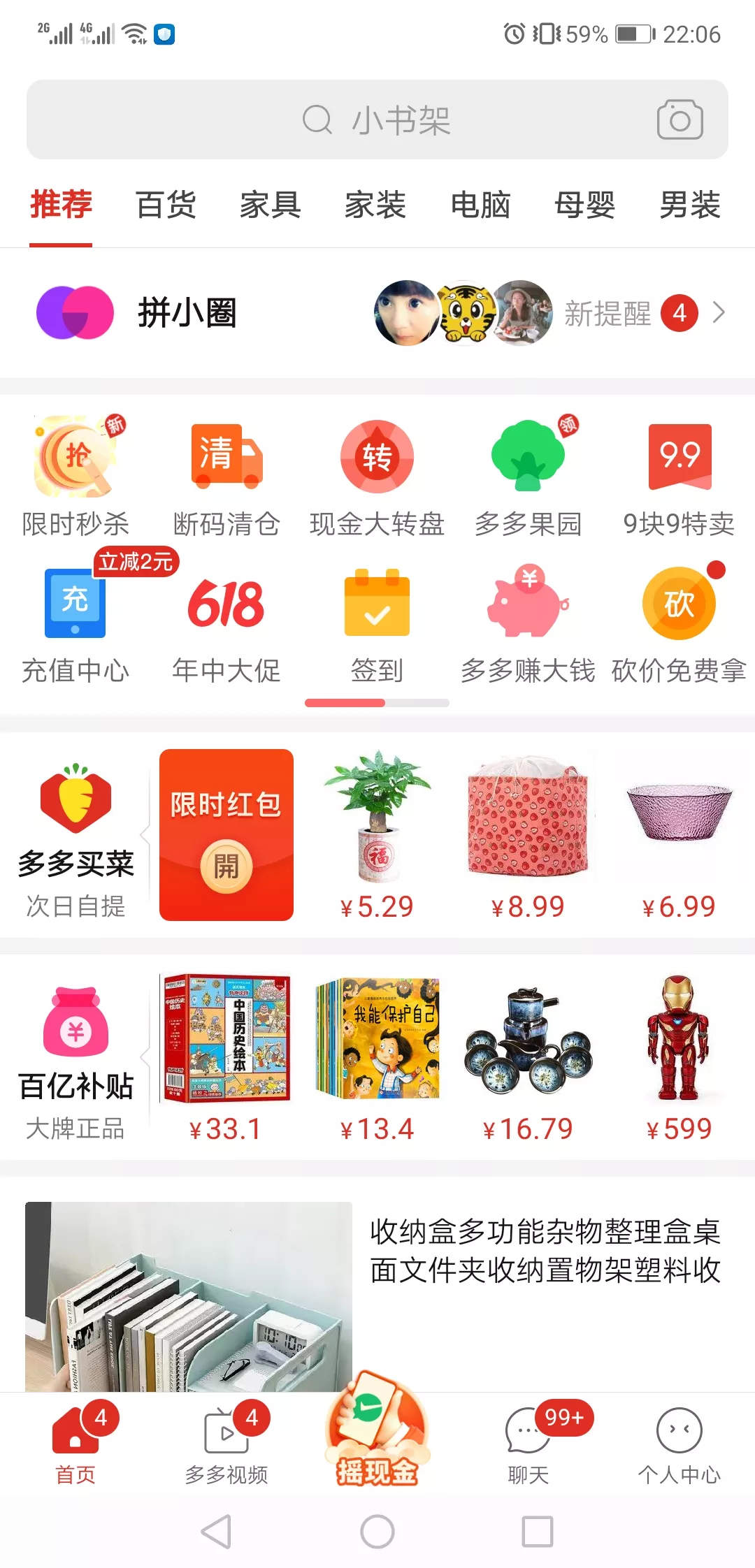Go to 多多视频 tab
The height and width of the screenshot is (1568, 755).
tap(226, 1444)
